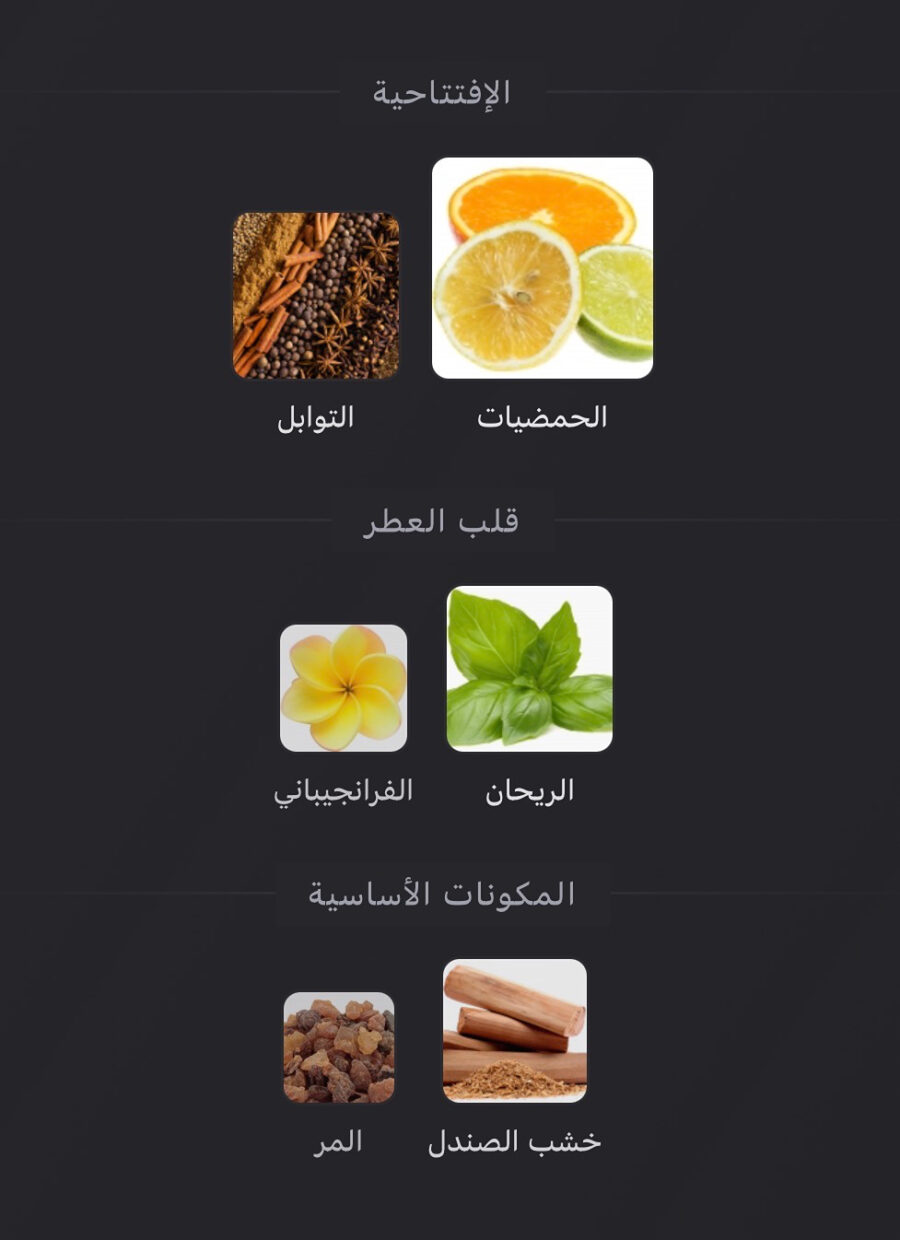Screen dimensions: 900x1240
Task: Tap the الفرانجيباني frangipani note tile
Action: [x=343, y=688]
